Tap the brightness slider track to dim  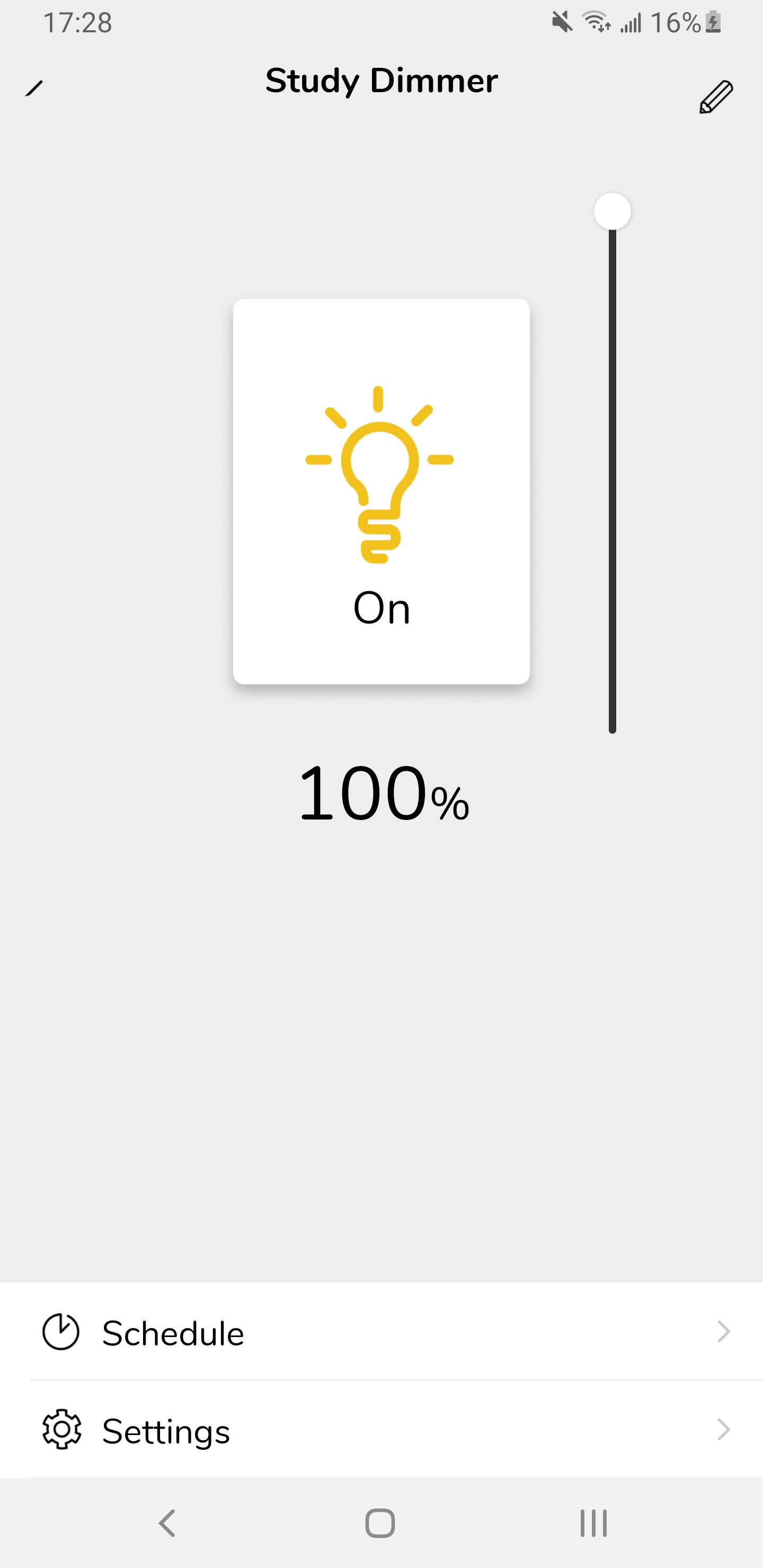coord(613,487)
